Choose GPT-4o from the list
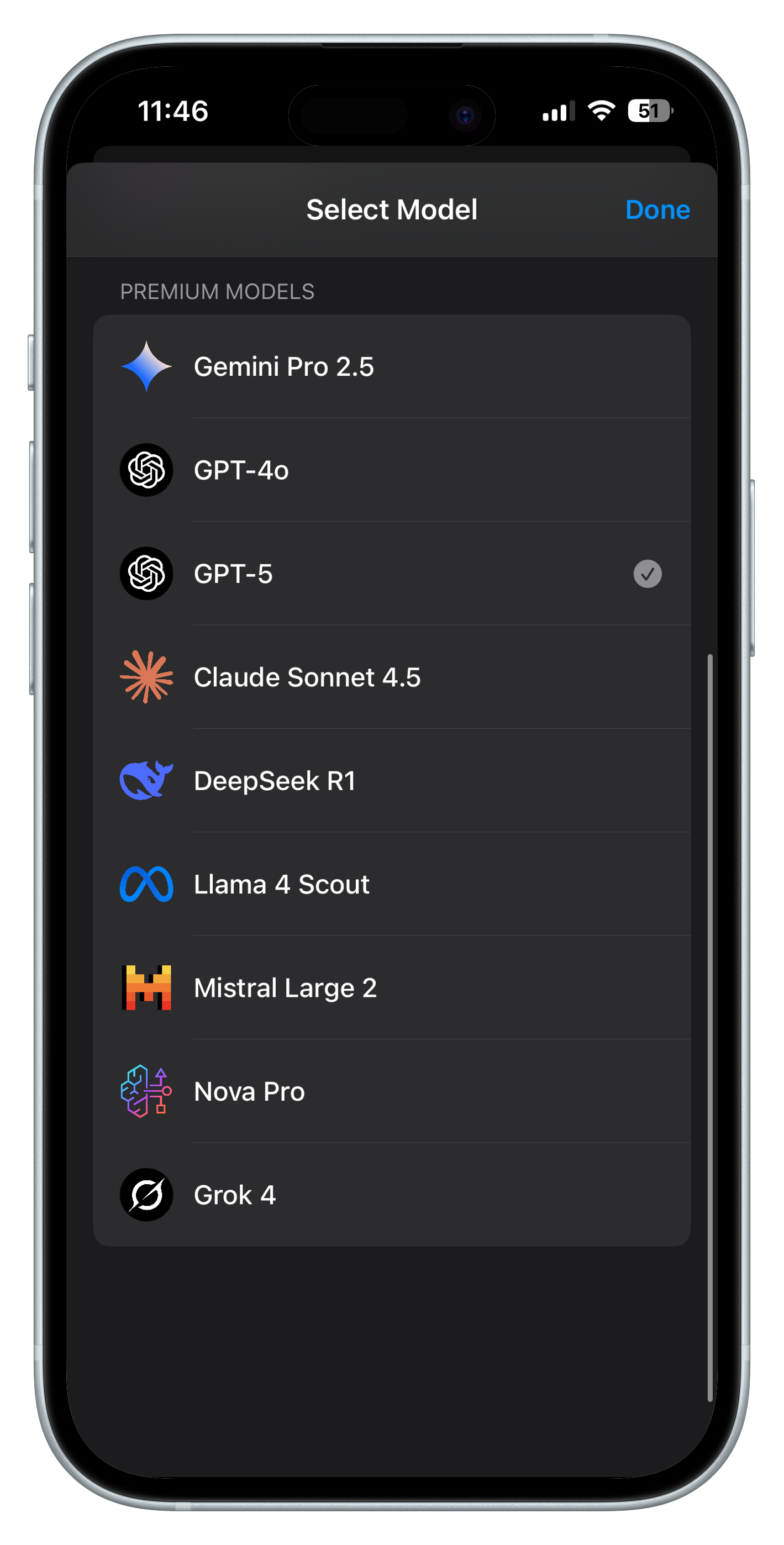Viewport: 784px width, 1545px height. (x=241, y=470)
